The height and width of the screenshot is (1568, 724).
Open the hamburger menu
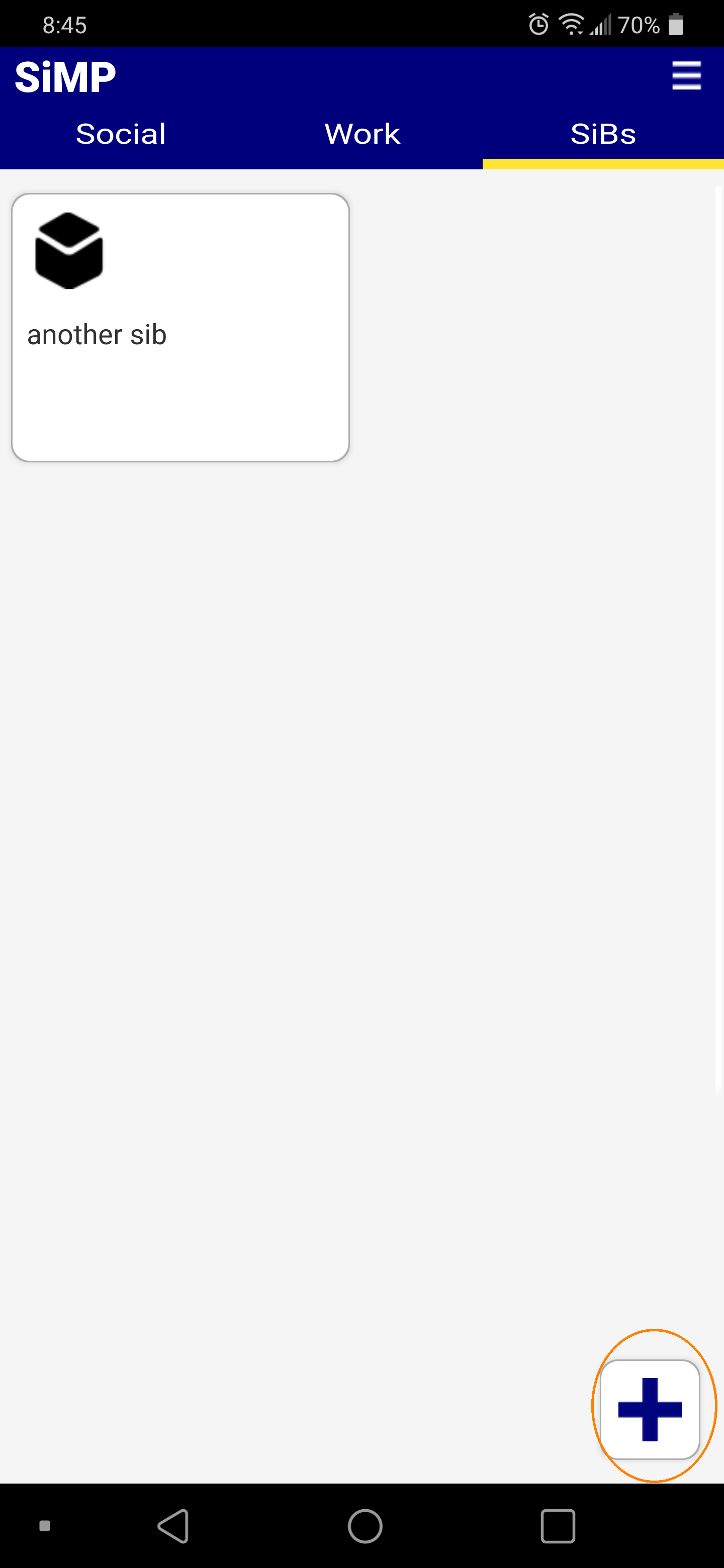(686, 76)
